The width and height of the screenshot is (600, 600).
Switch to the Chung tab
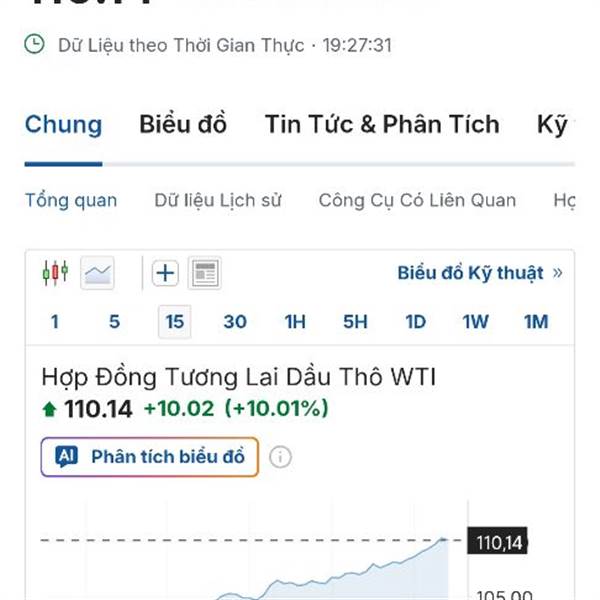(63, 125)
